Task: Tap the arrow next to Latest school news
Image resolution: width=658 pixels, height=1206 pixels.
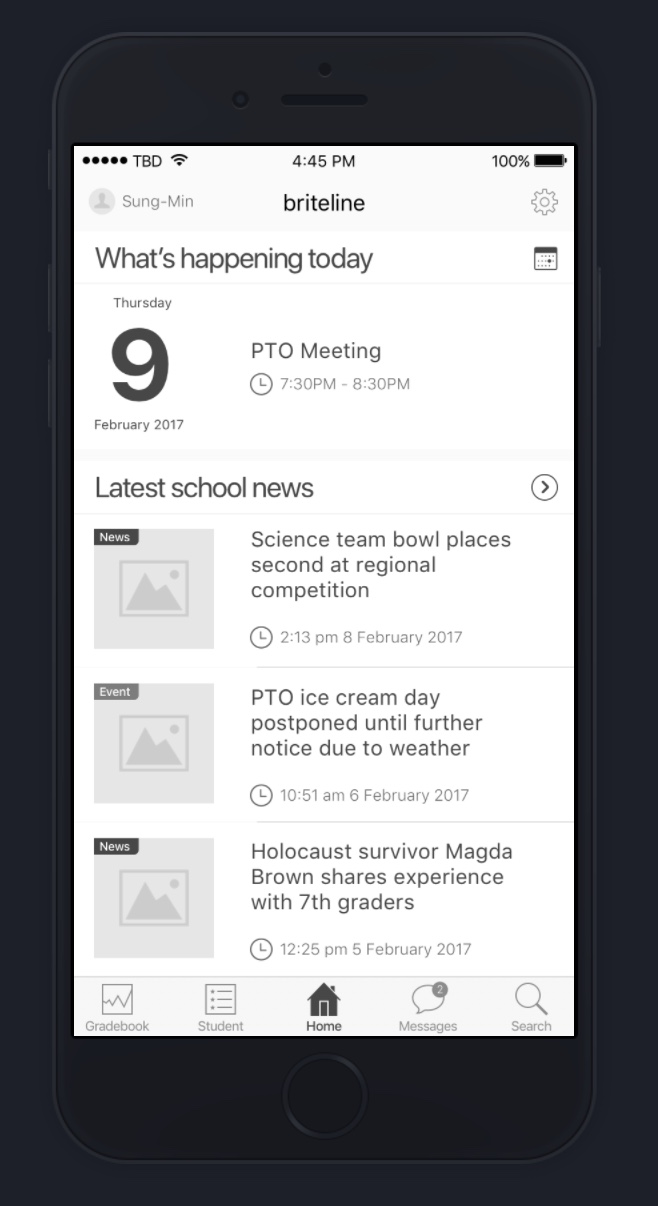Action: (x=544, y=487)
